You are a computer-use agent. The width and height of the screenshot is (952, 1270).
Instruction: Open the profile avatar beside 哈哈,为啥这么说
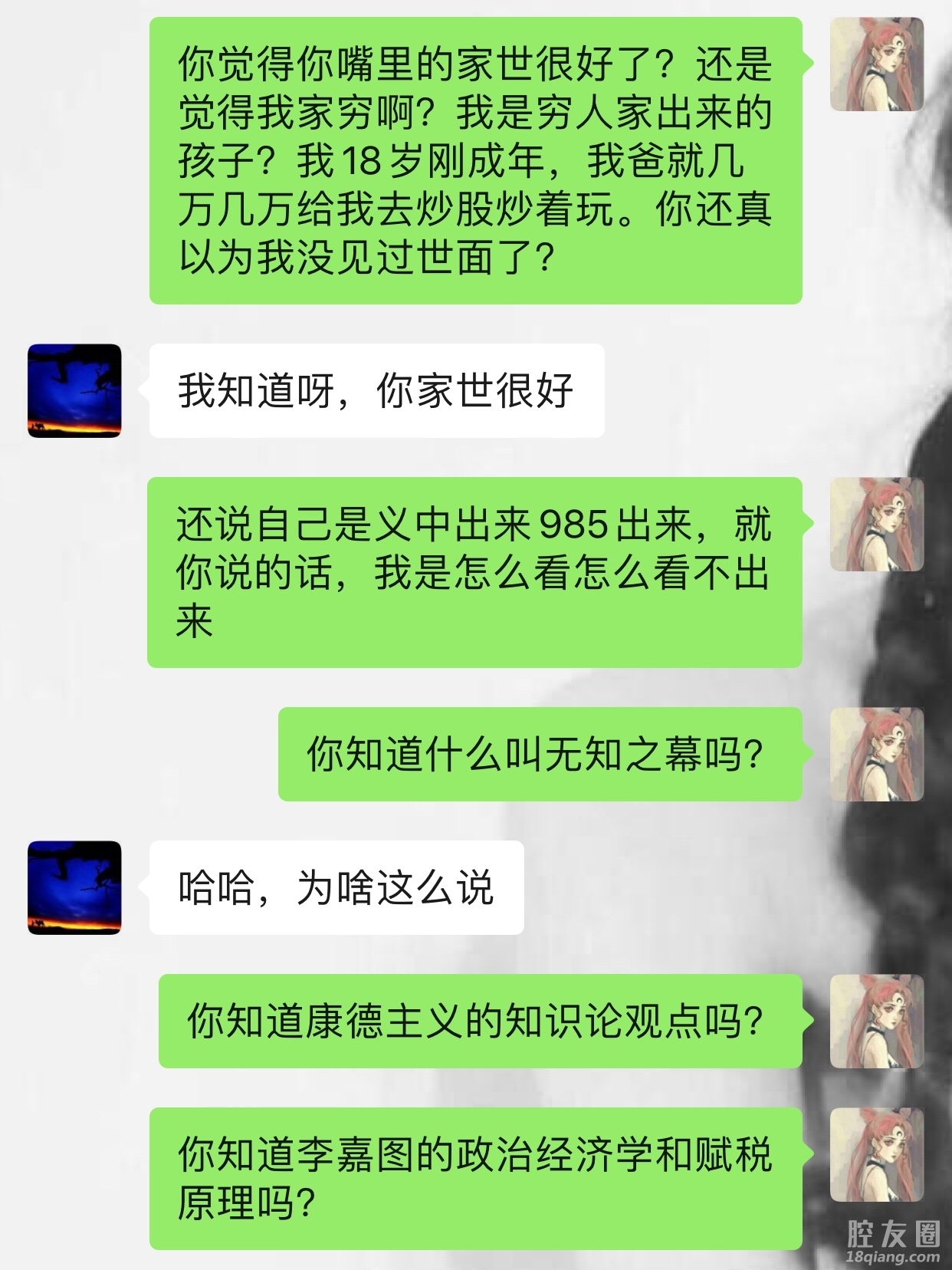tap(74, 888)
